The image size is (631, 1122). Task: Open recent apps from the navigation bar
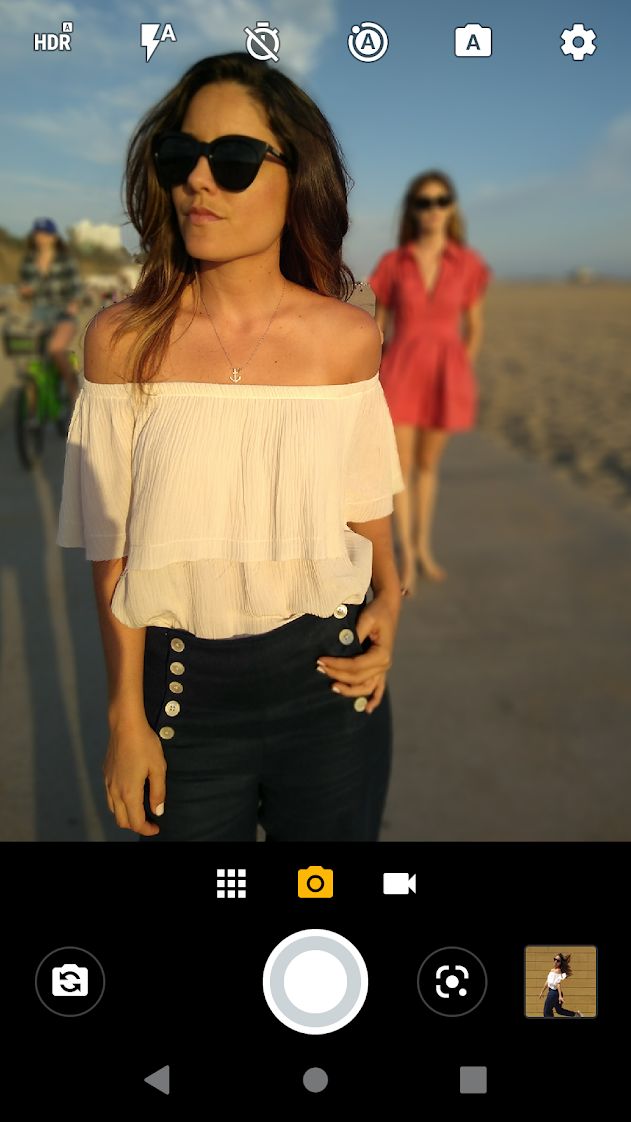473,1079
